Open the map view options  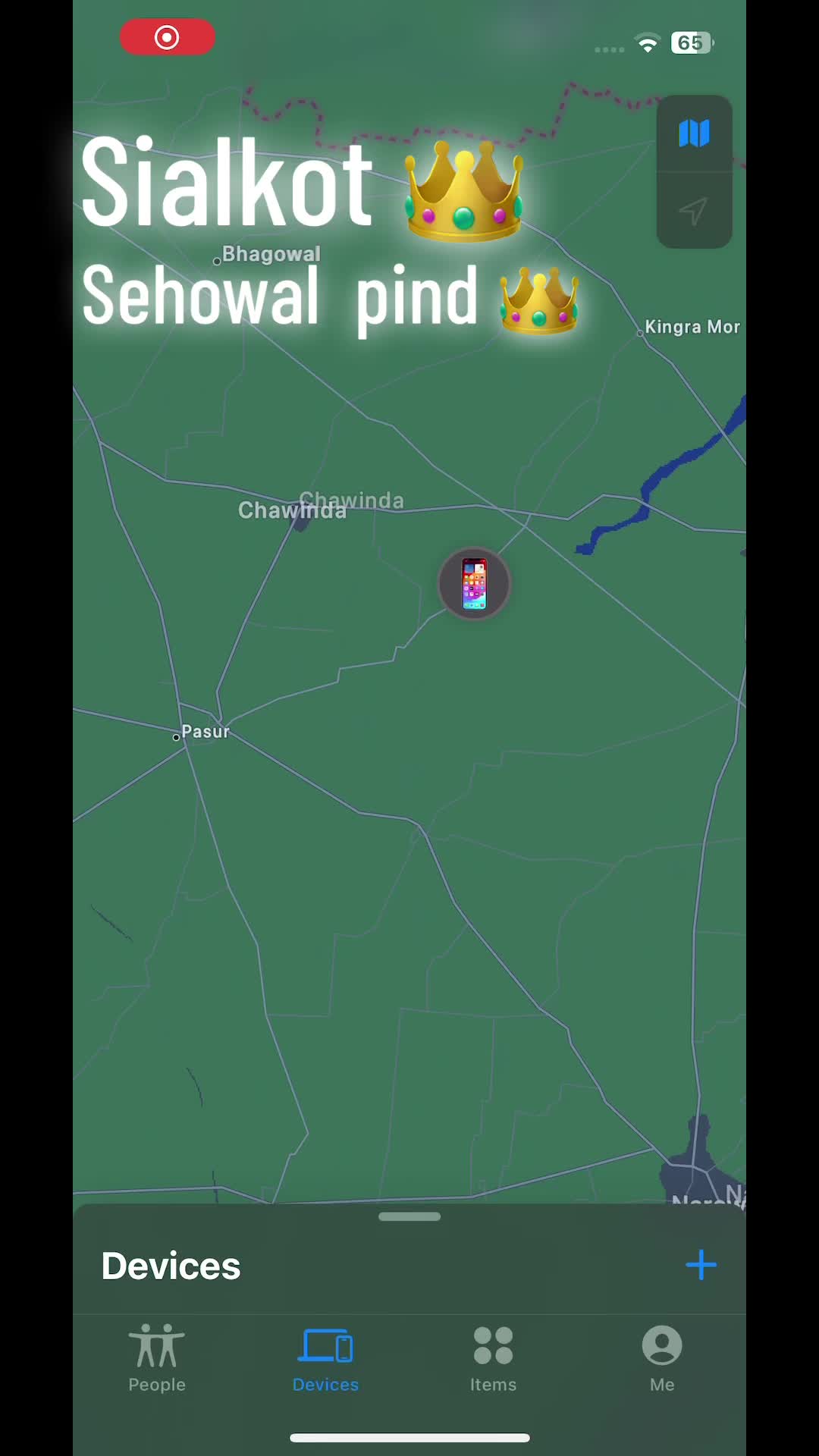point(694,134)
